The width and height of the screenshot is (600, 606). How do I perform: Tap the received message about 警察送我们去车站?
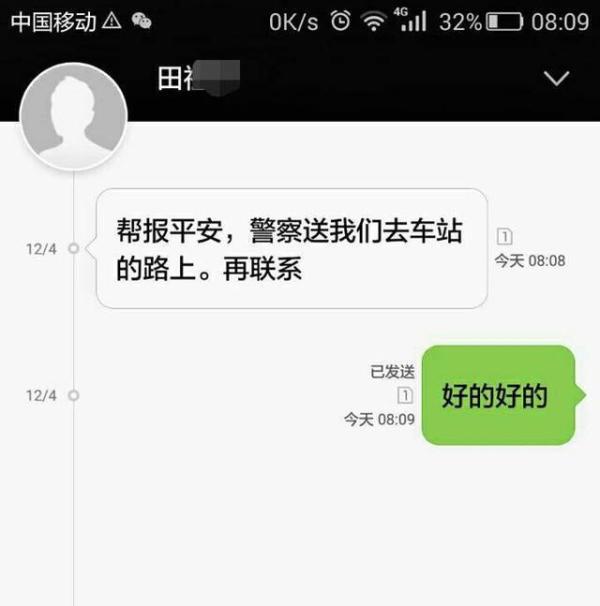(x=291, y=248)
